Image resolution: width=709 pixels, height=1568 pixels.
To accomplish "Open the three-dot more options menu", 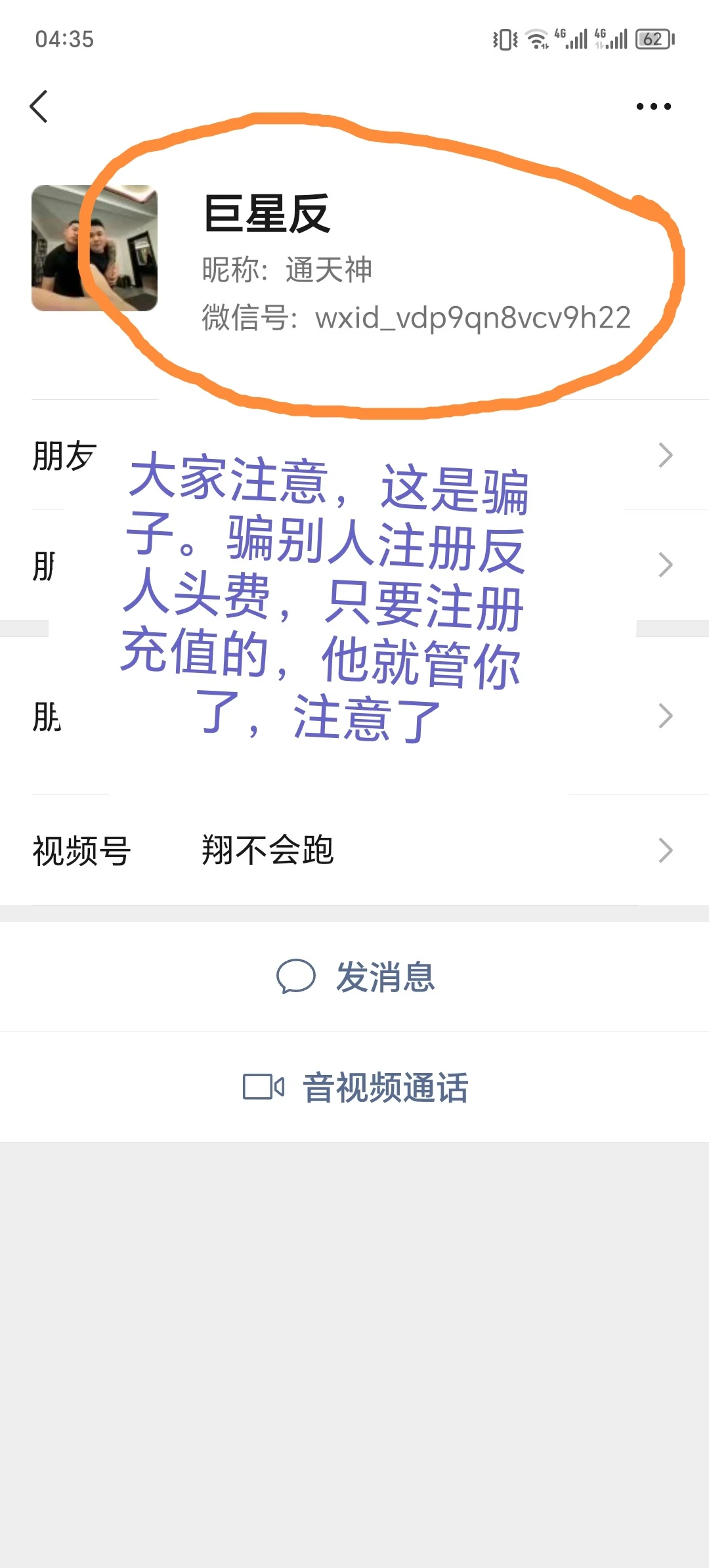I will point(653,106).
